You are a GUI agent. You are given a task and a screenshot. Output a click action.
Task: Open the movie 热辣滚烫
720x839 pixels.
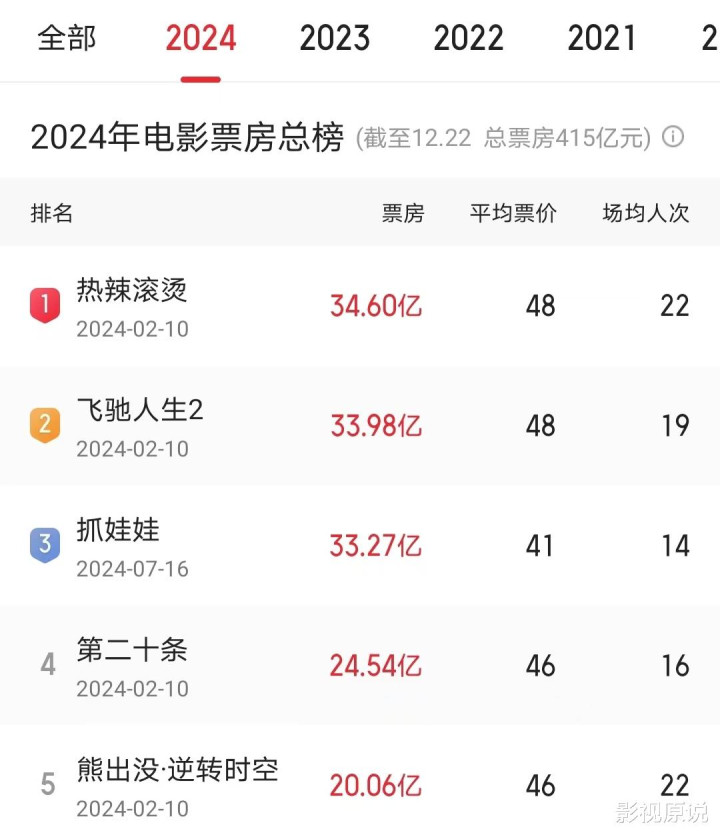[360, 307]
